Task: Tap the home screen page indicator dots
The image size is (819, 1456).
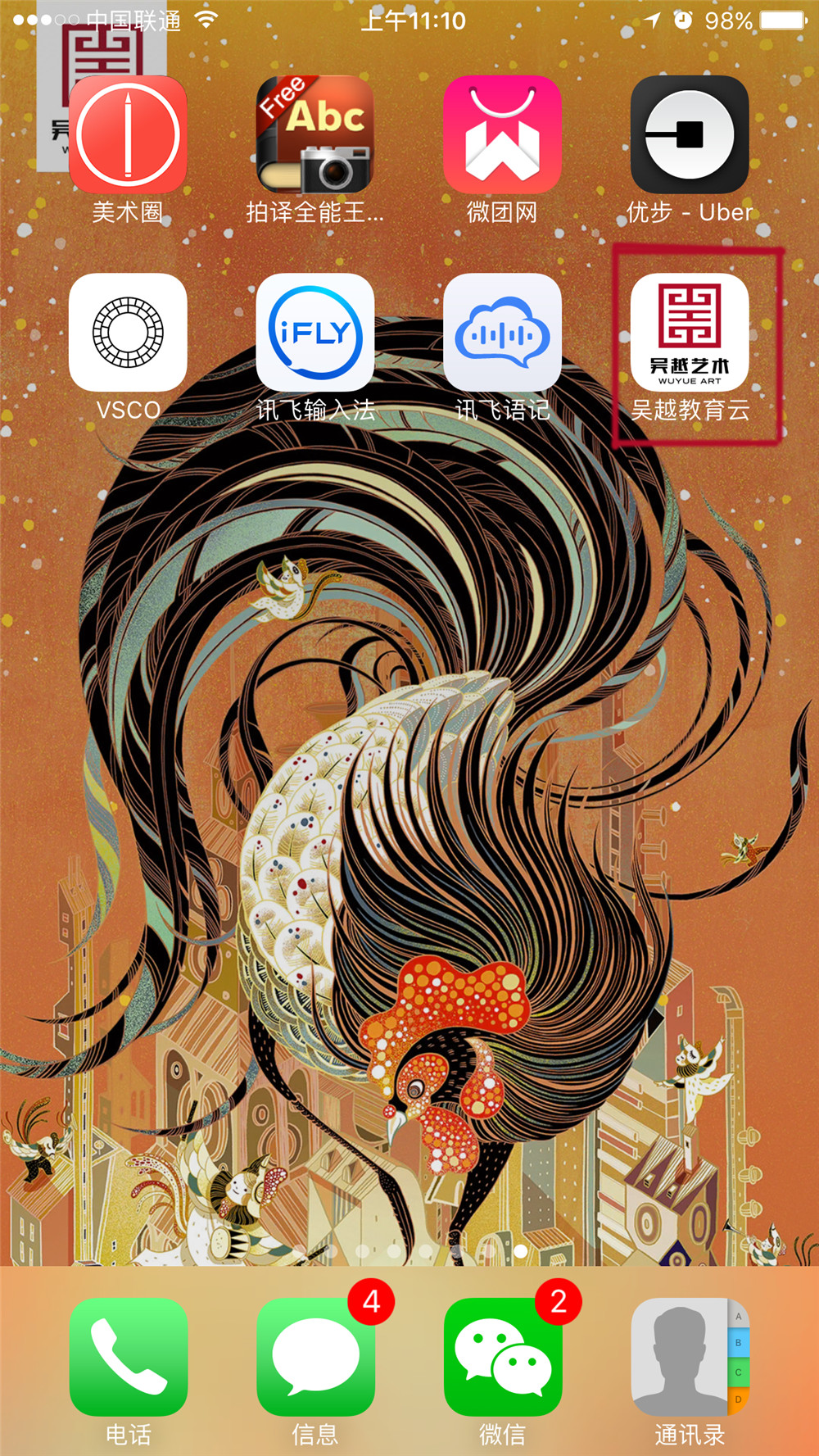Action: (x=409, y=1251)
